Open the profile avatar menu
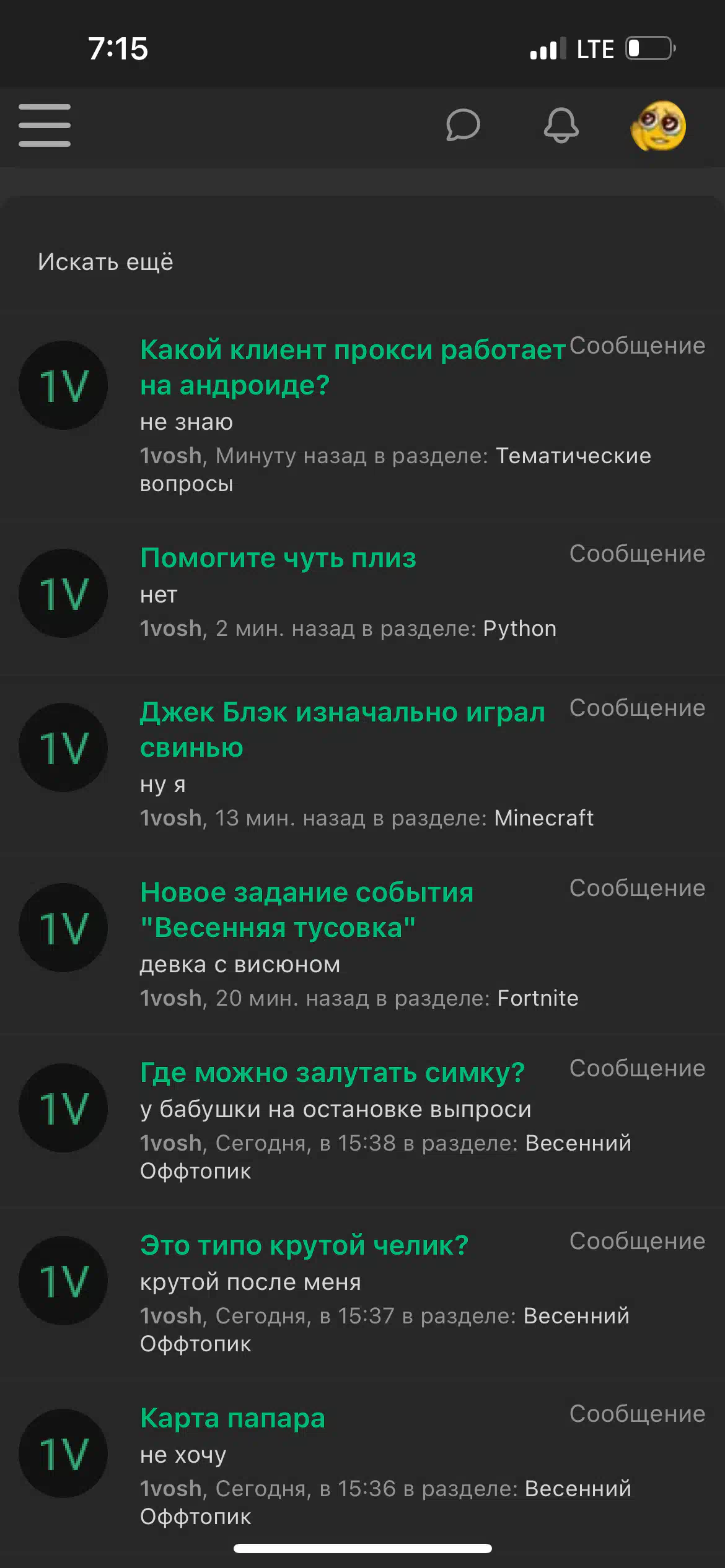Screen dimensions: 725x1568 pos(658,126)
